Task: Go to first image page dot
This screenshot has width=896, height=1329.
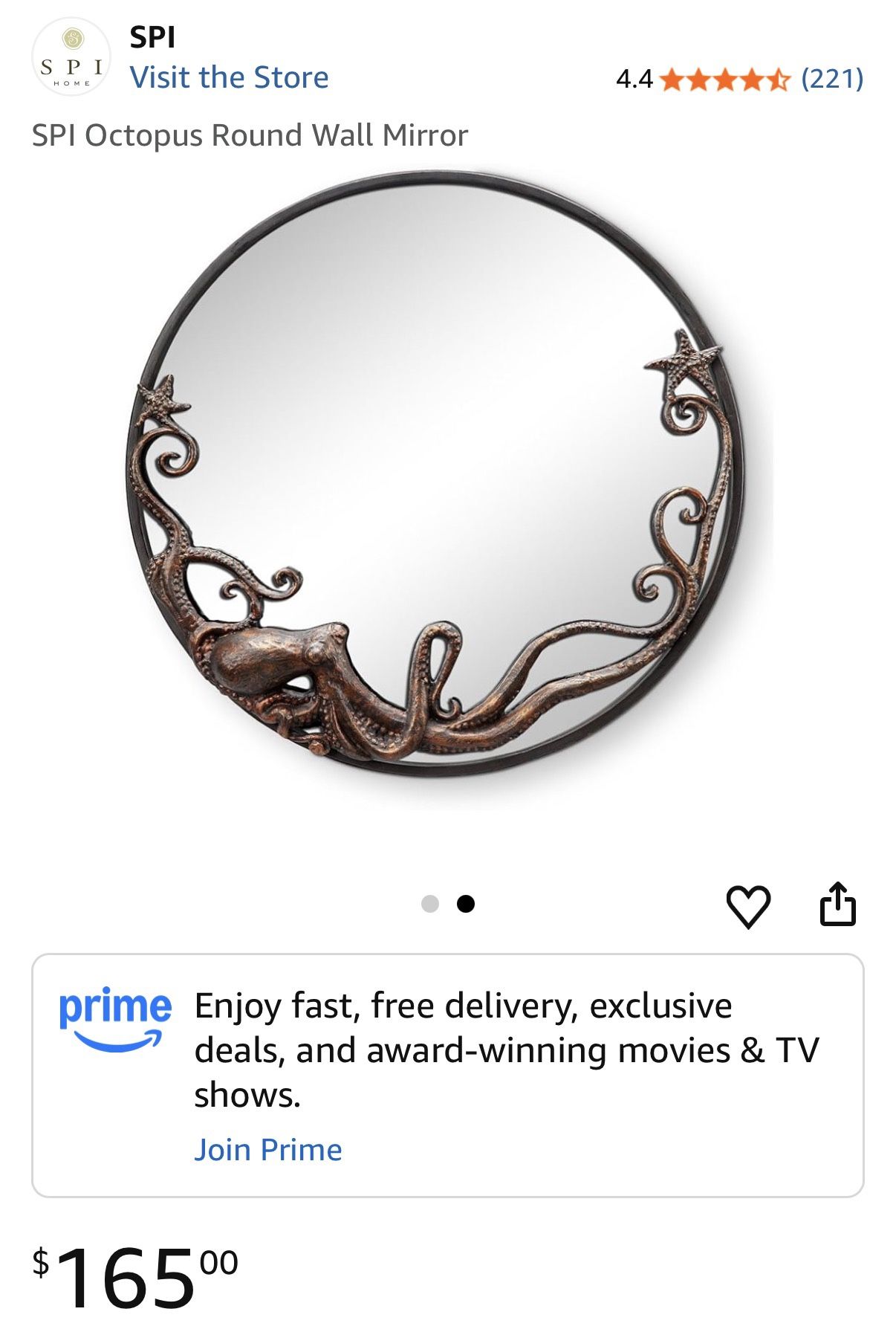Action: point(429,904)
